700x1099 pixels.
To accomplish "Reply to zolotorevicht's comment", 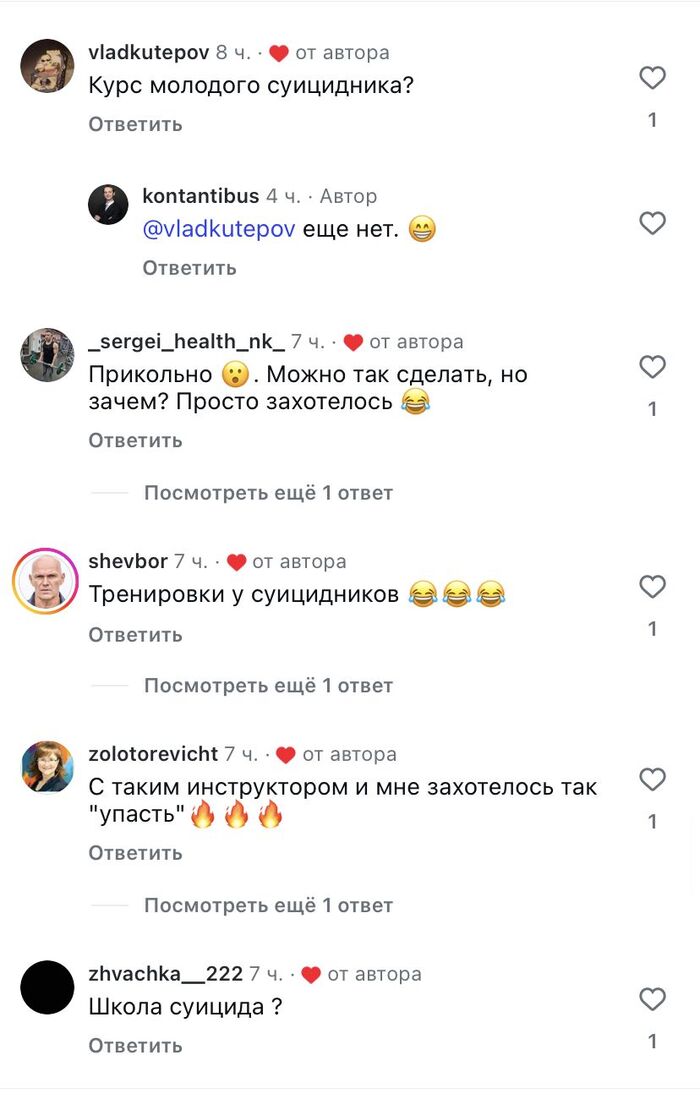I will [135, 853].
